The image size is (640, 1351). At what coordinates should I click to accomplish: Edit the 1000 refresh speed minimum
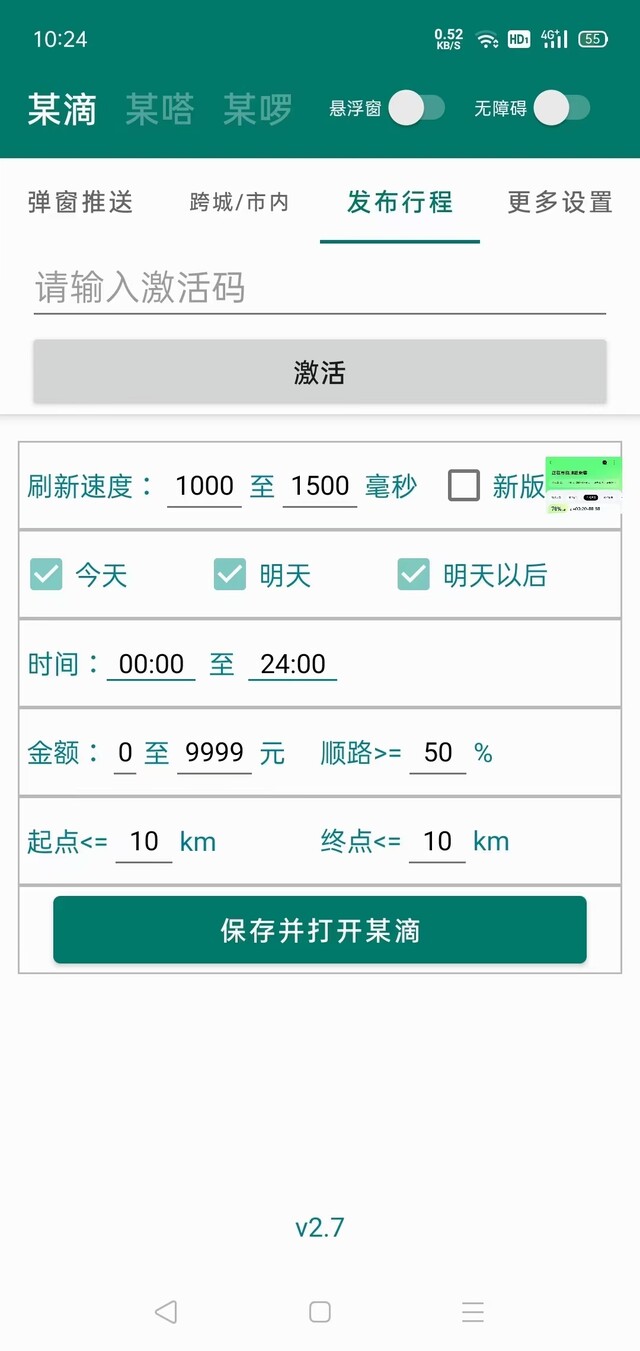point(204,486)
